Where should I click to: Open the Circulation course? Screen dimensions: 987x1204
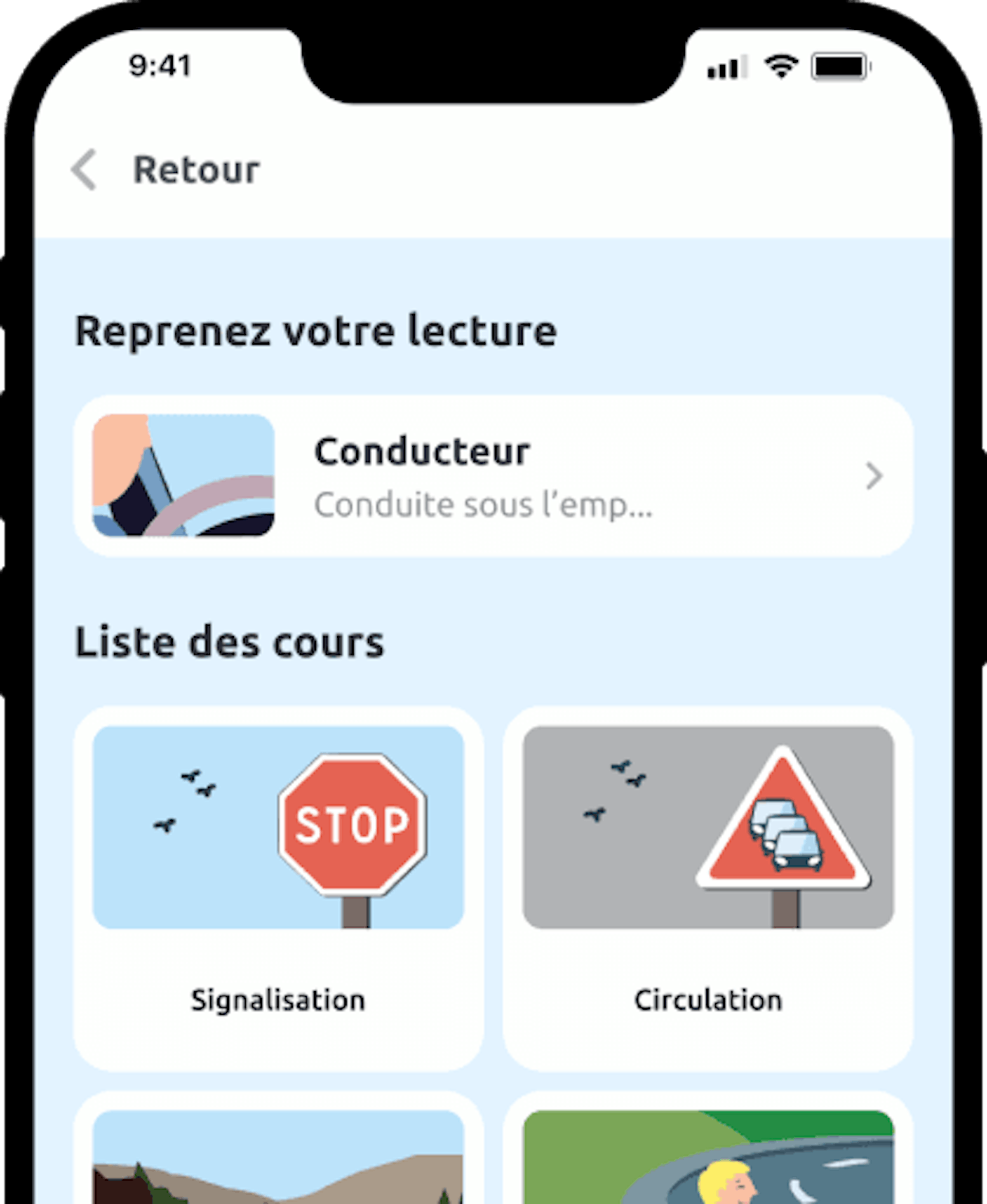[708, 889]
